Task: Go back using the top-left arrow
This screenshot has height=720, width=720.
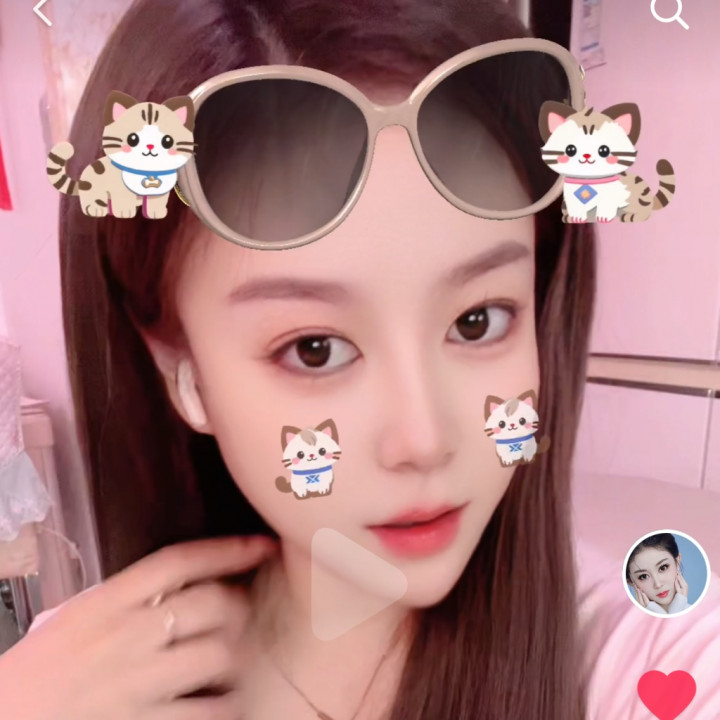Action: pyautogui.click(x=43, y=12)
